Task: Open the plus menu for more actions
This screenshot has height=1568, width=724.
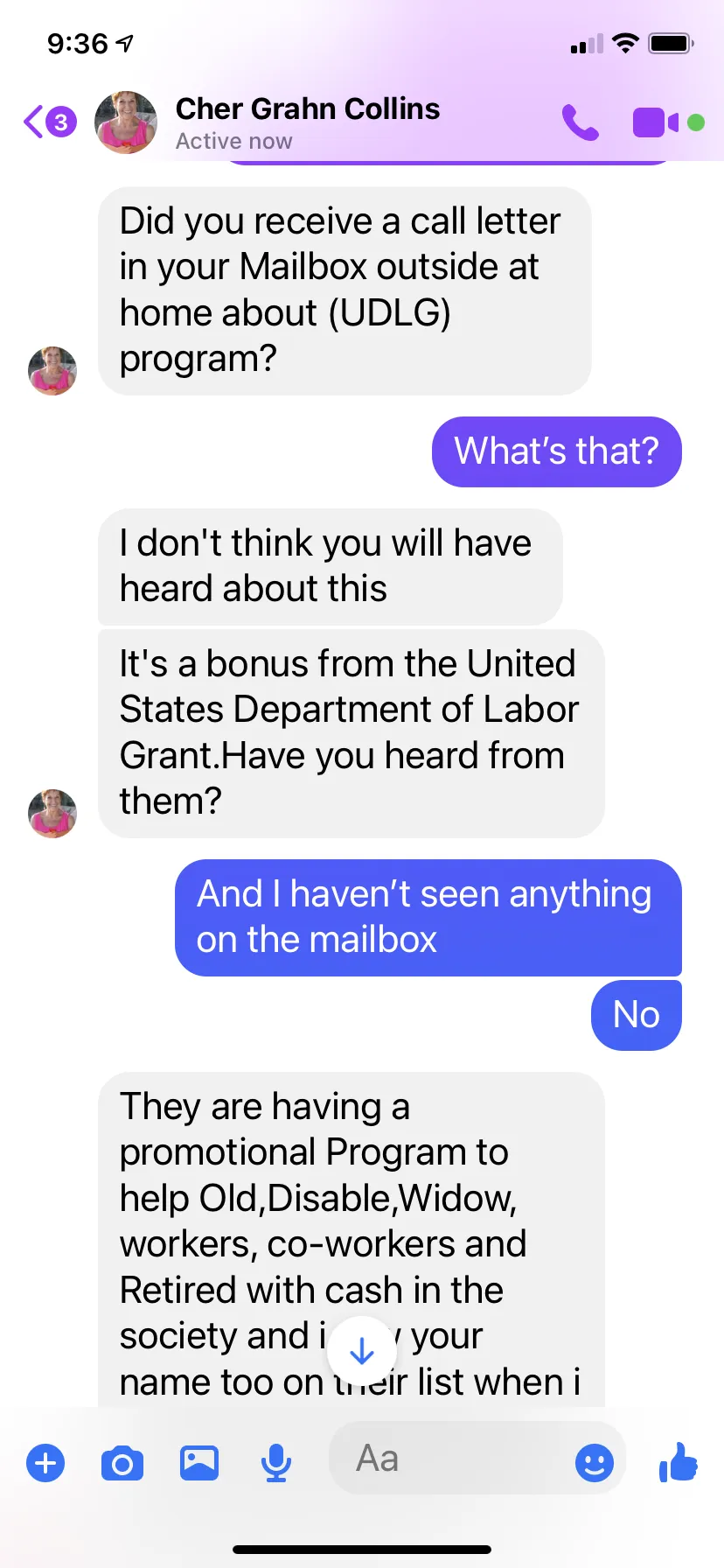Action: click(x=45, y=1463)
